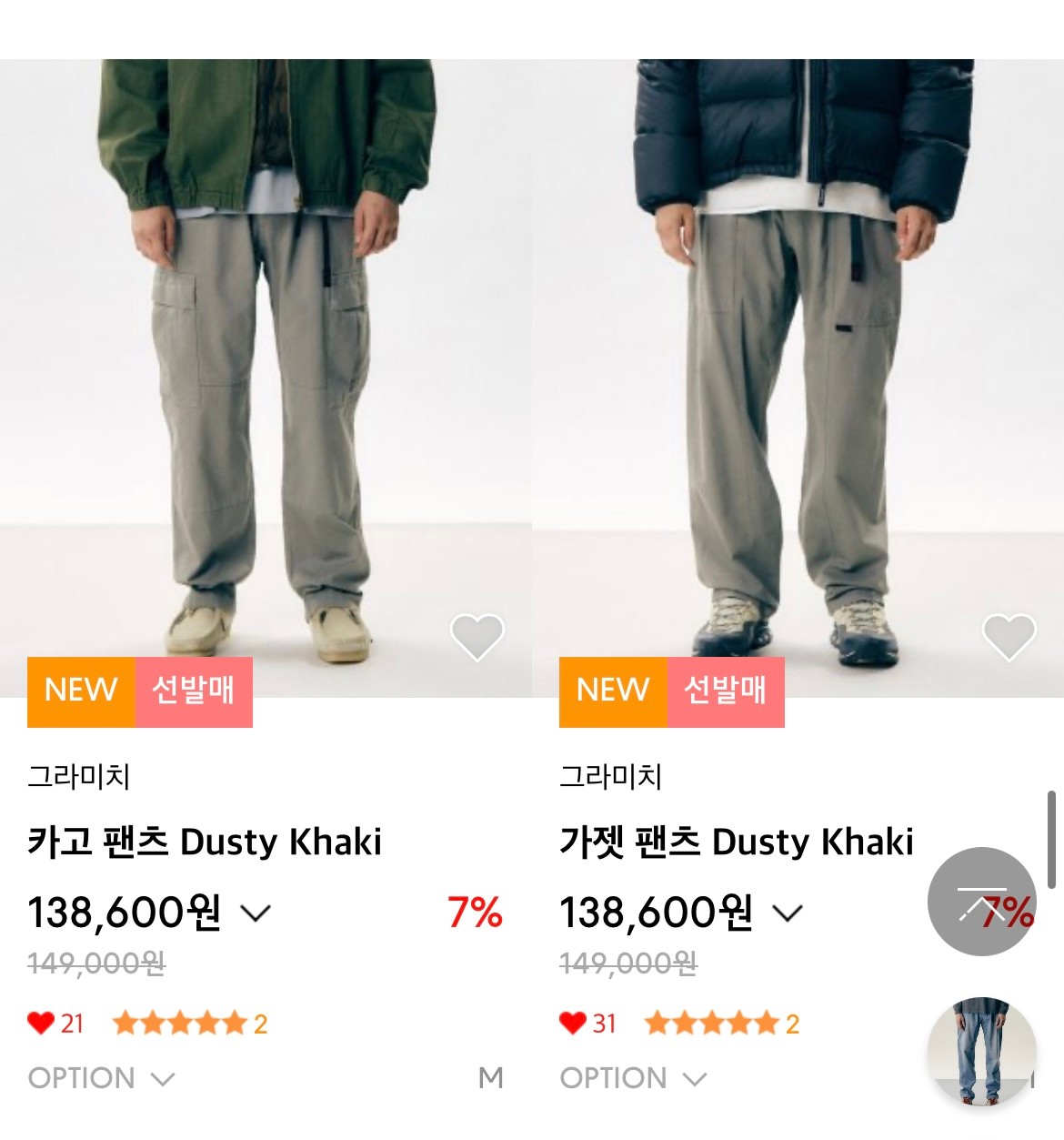This screenshot has height=1140, width=1064.
Task: Jump back to the top of the page
Action: pyautogui.click(x=982, y=901)
